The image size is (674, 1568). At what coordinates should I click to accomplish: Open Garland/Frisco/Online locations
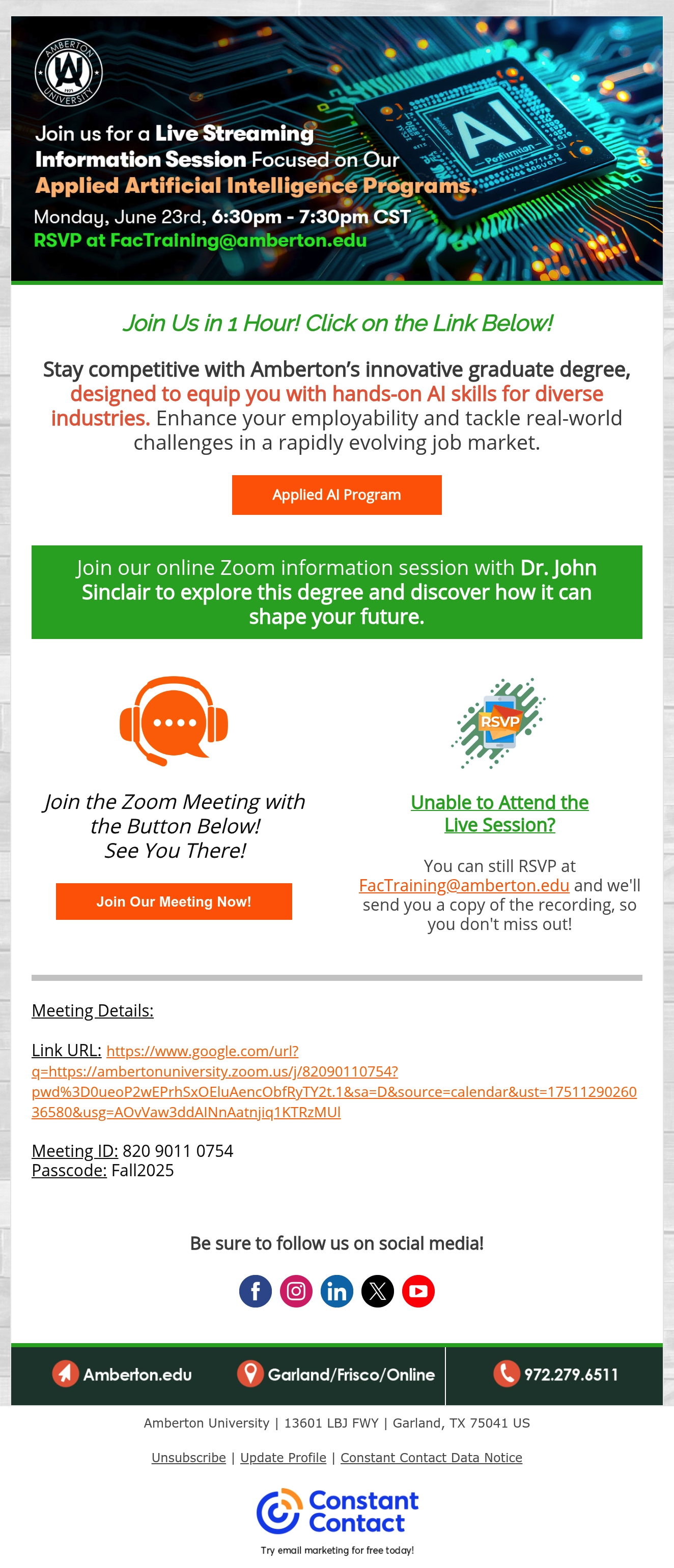(335, 1374)
